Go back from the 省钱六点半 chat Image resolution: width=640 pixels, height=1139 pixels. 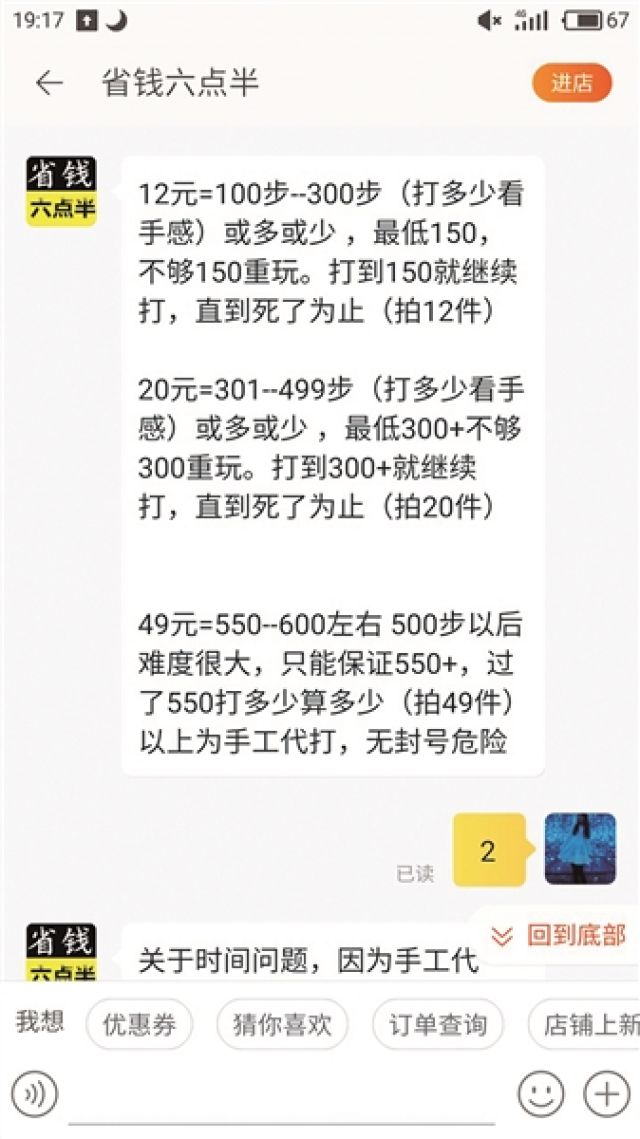[x=48, y=83]
